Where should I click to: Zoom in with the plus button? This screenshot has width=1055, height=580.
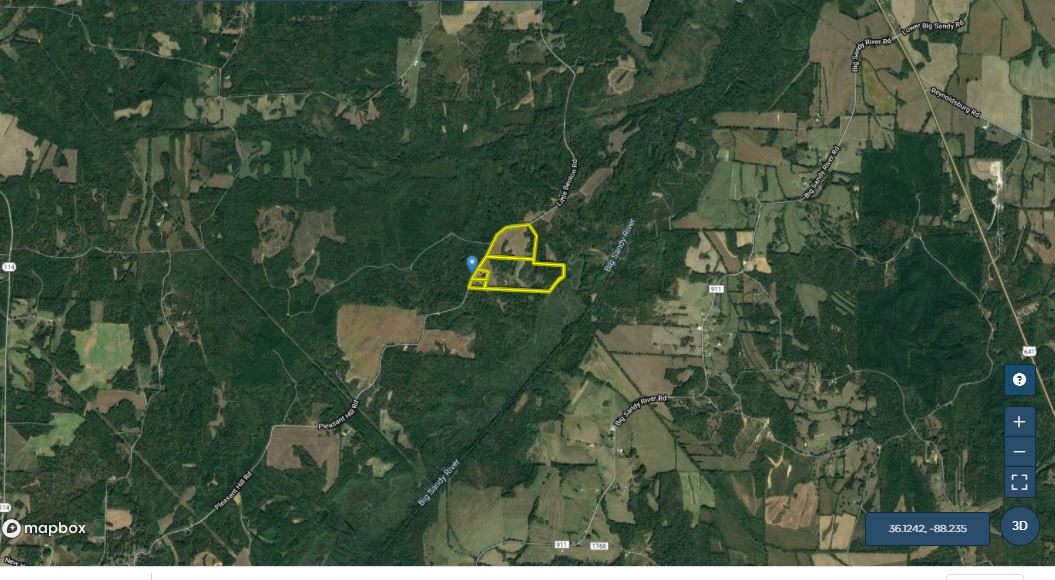tap(1019, 422)
